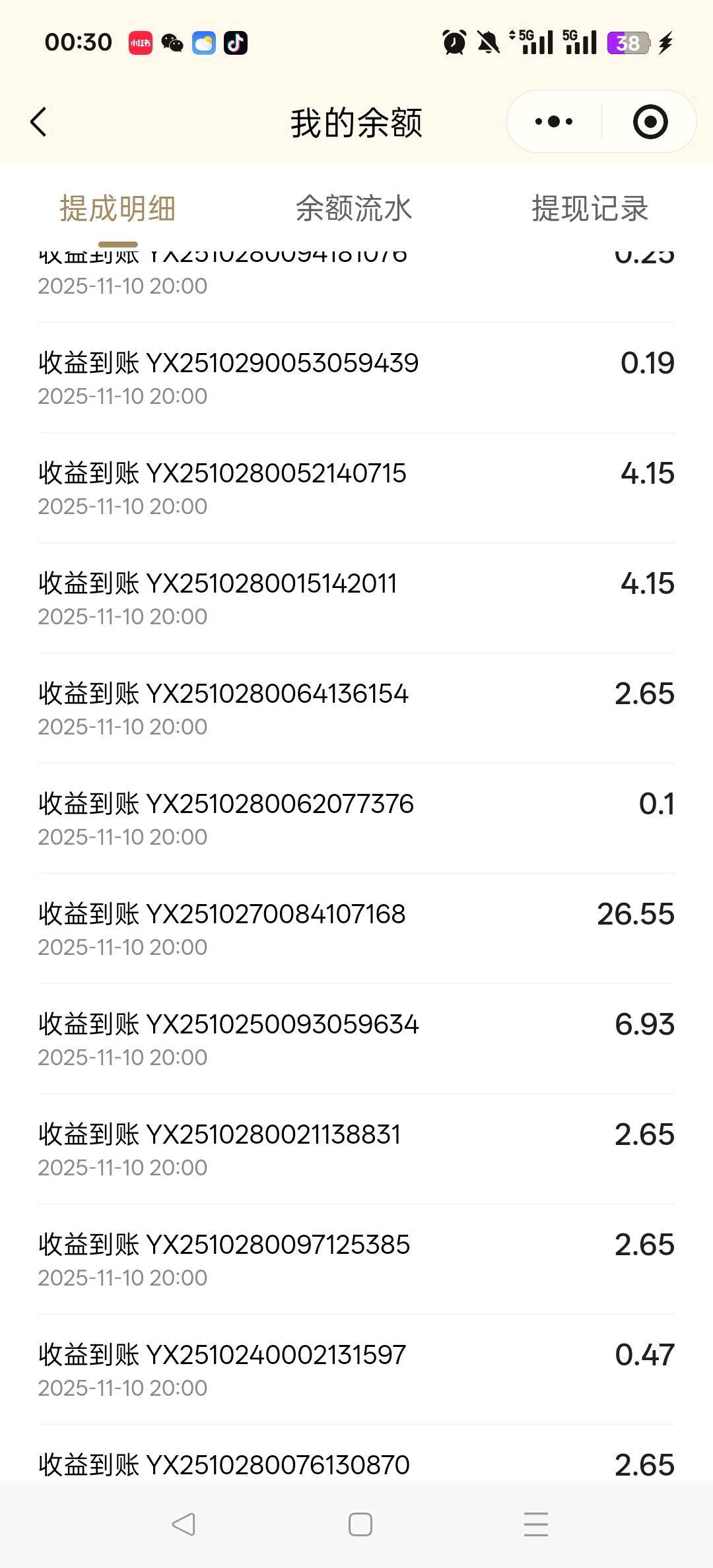713x1568 pixels.
Task: Go back using the top-left arrow
Action: point(39,122)
